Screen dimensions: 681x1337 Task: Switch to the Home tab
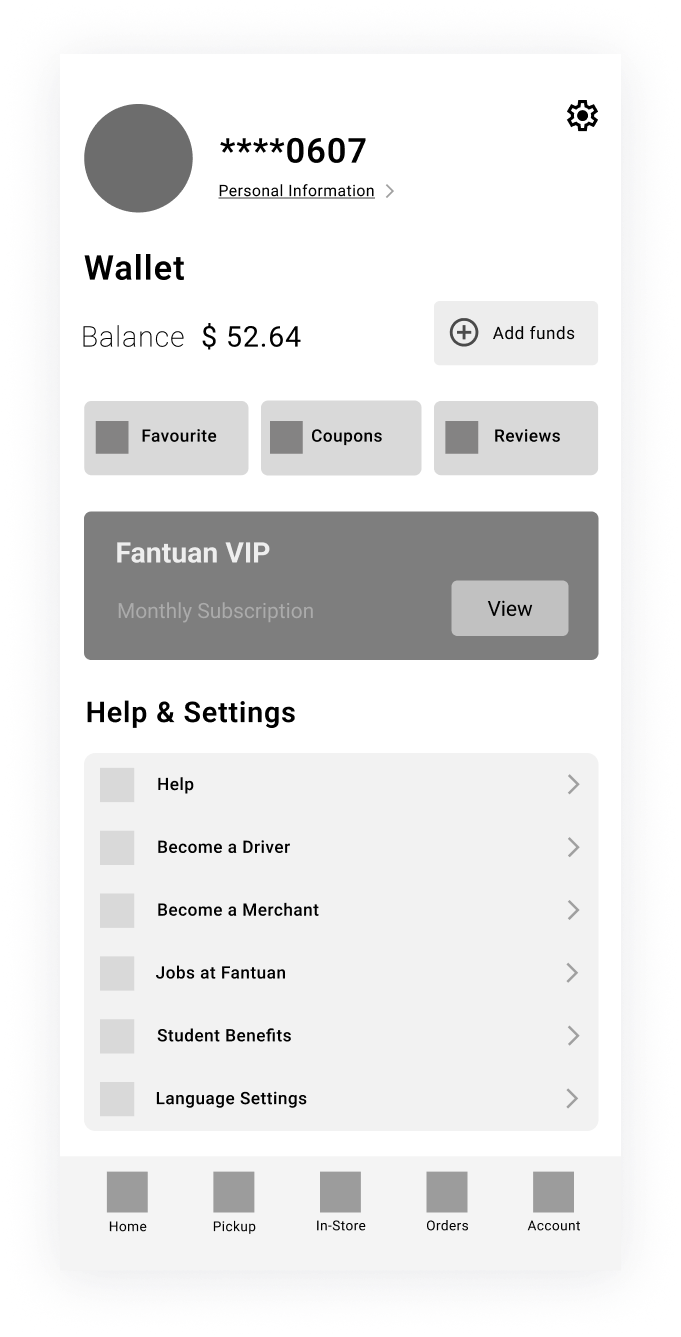(128, 1203)
